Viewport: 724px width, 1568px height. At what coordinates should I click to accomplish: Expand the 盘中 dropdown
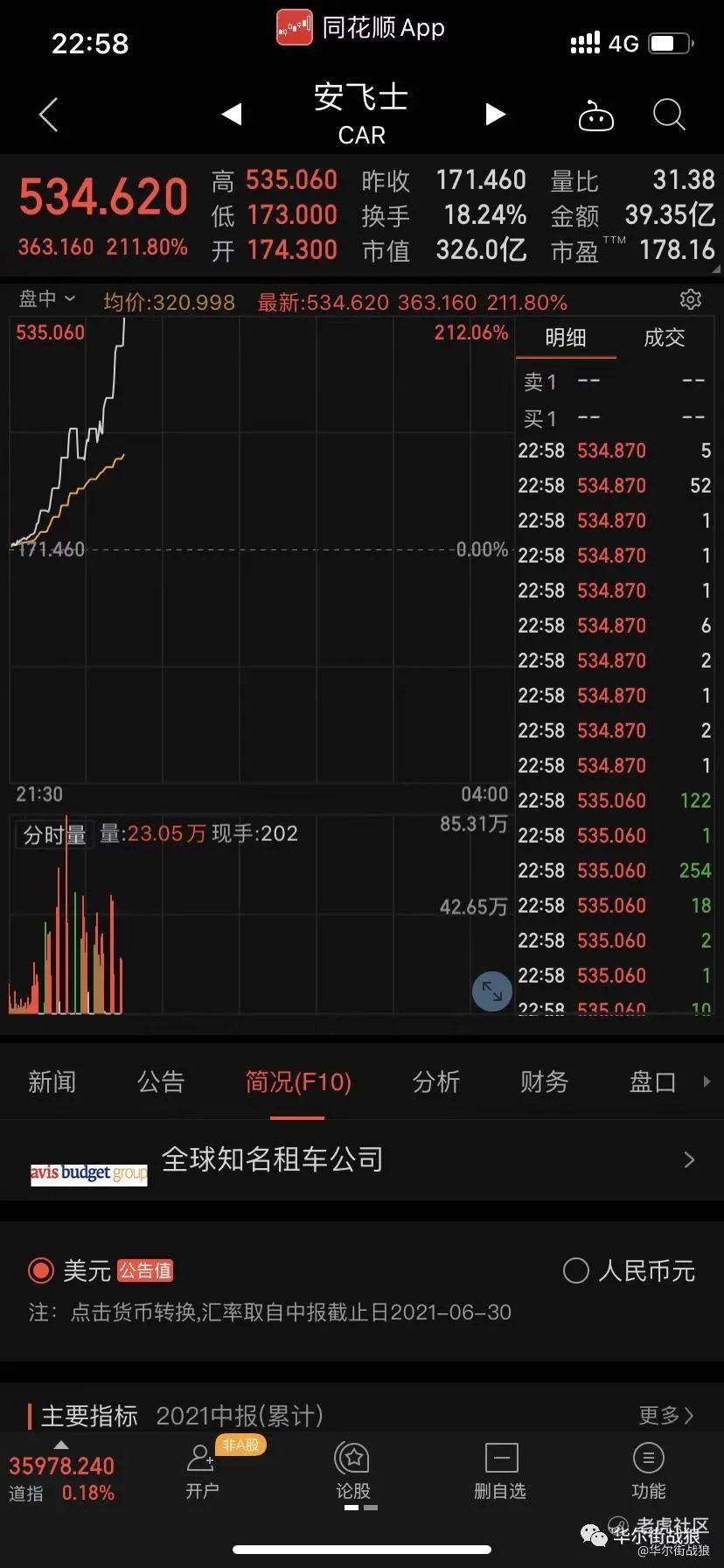(47, 299)
